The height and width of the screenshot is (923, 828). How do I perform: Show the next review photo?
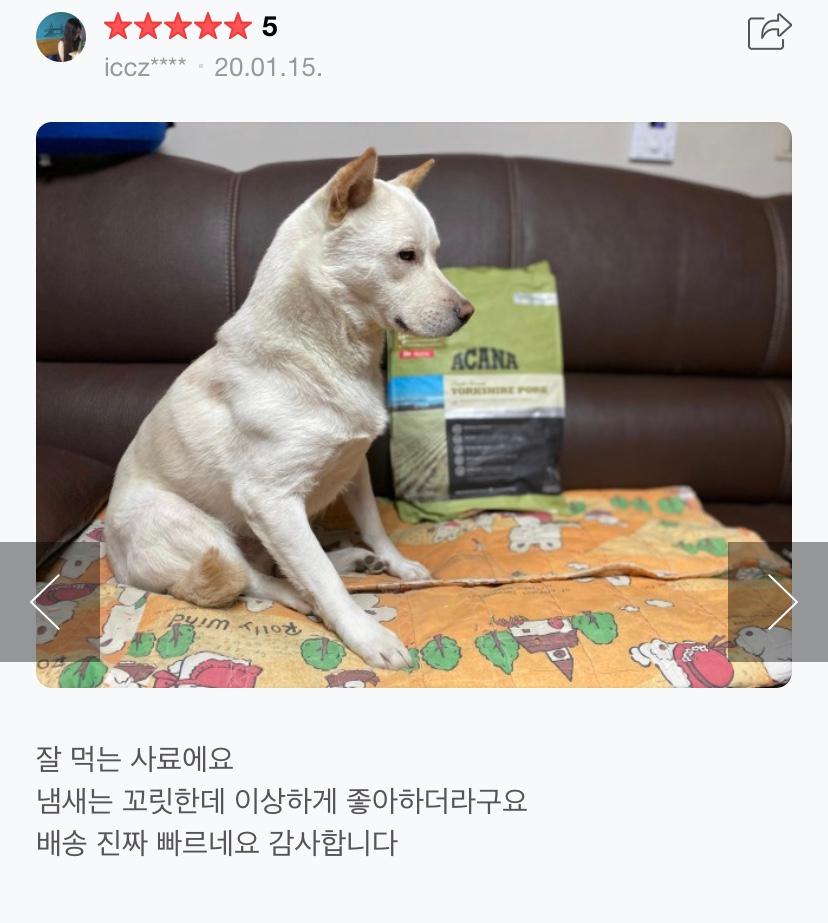pos(779,602)
